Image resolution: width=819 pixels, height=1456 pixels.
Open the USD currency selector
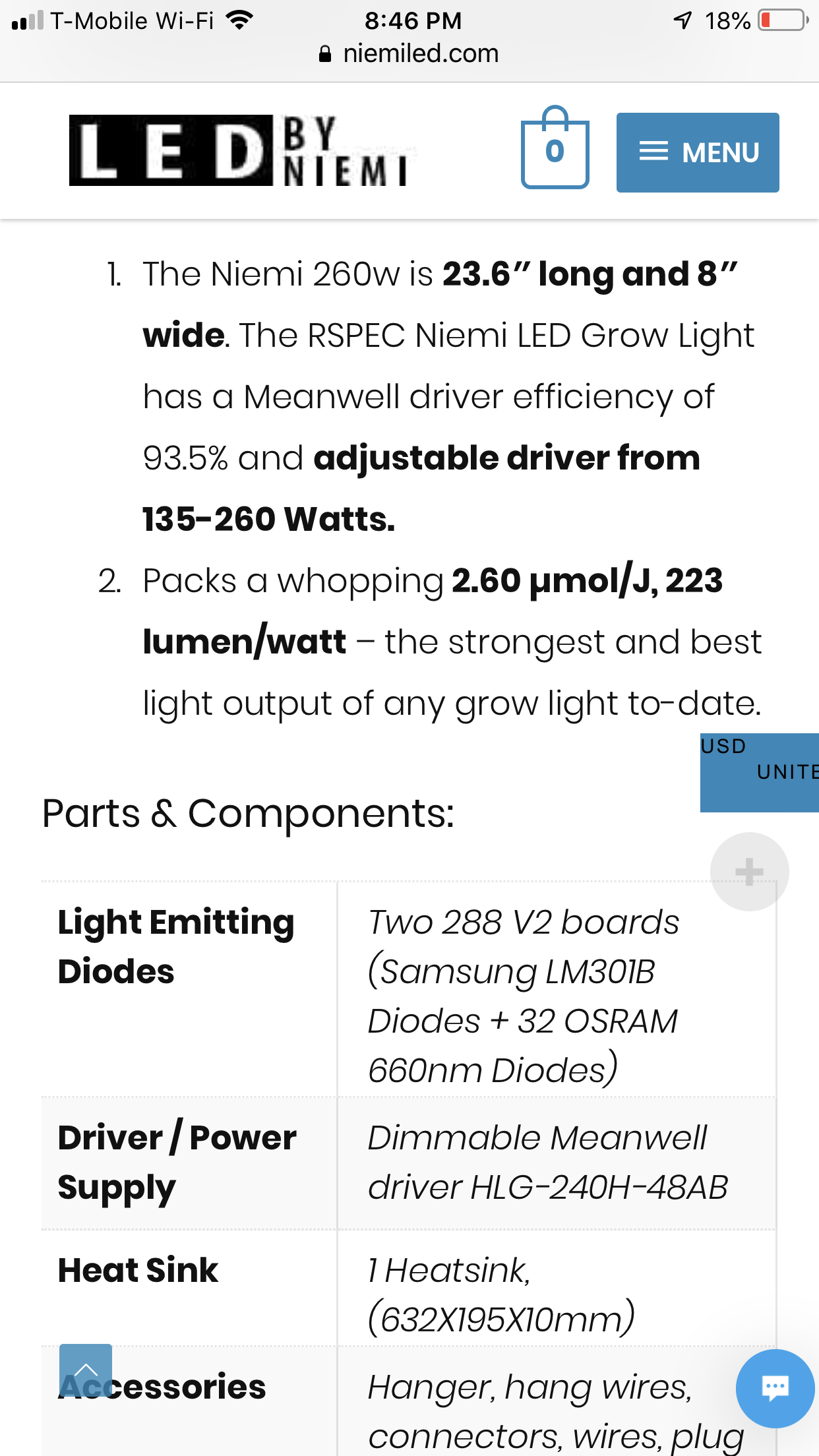coord(760,772)
